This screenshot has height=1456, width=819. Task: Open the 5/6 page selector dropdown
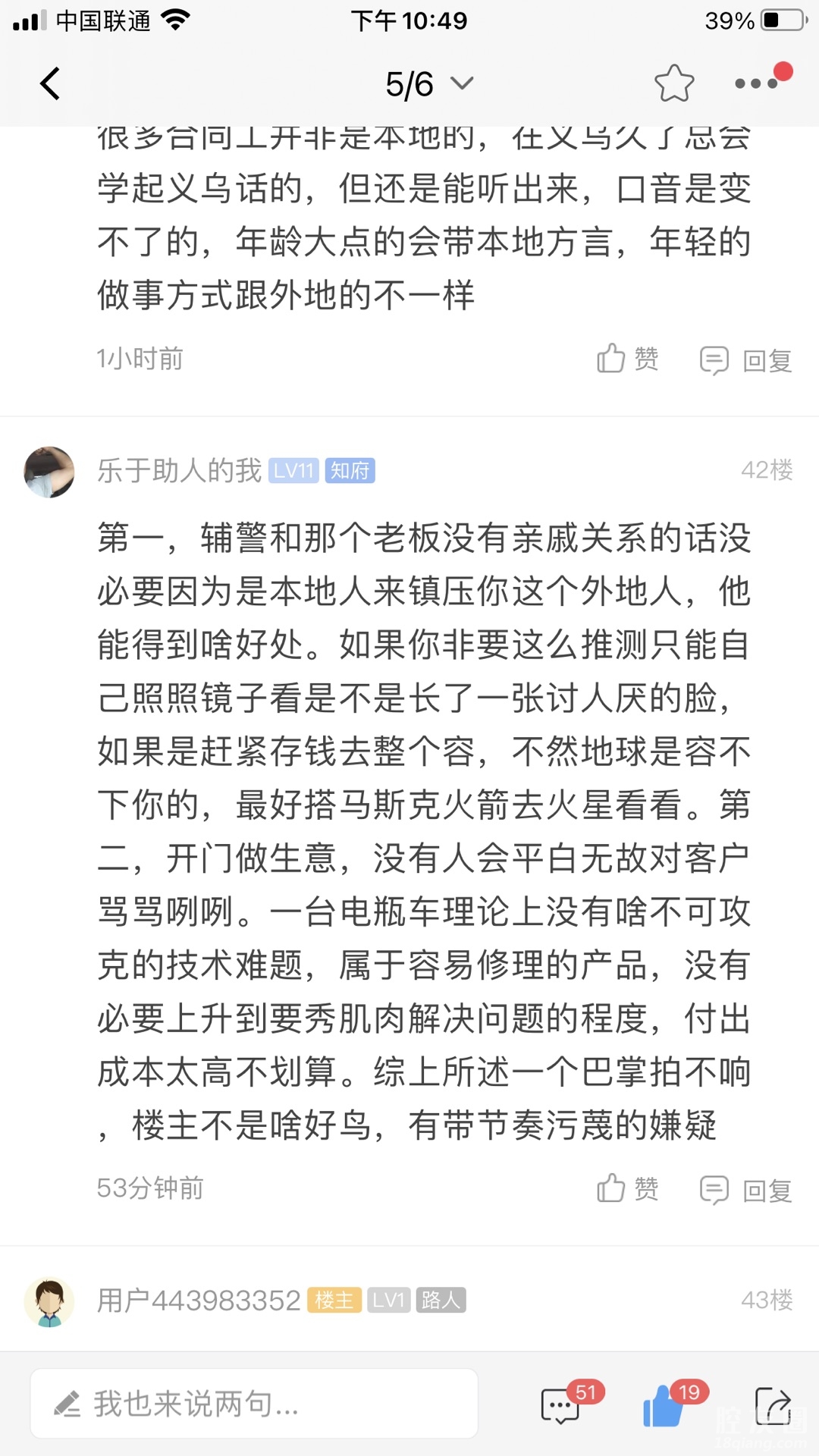pyautogui.click(x=428, y=83)
